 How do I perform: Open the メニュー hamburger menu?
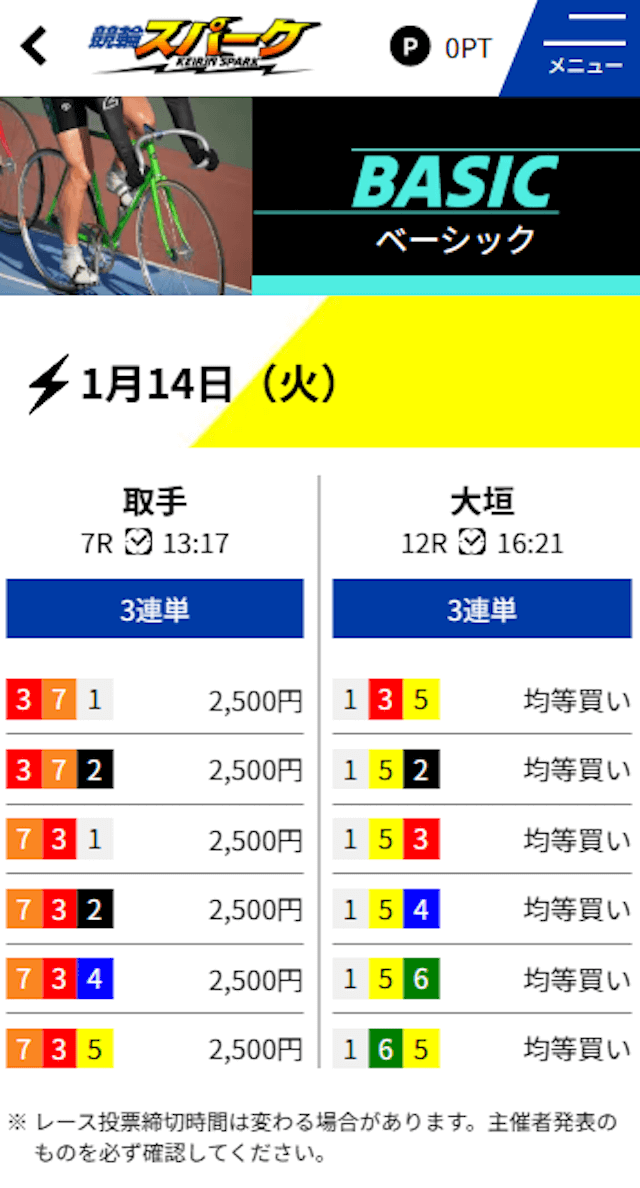(585, 45)
